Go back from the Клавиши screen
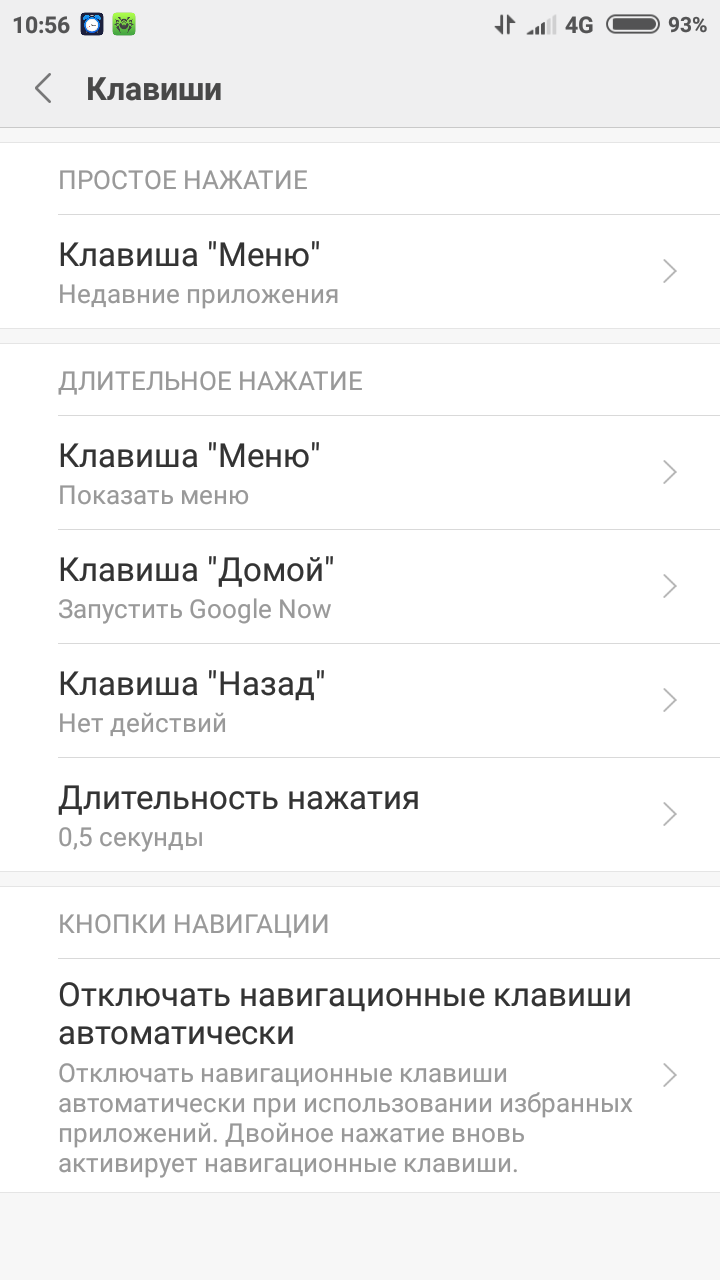This screenshot has height=1280, width=720. (43, 89)
